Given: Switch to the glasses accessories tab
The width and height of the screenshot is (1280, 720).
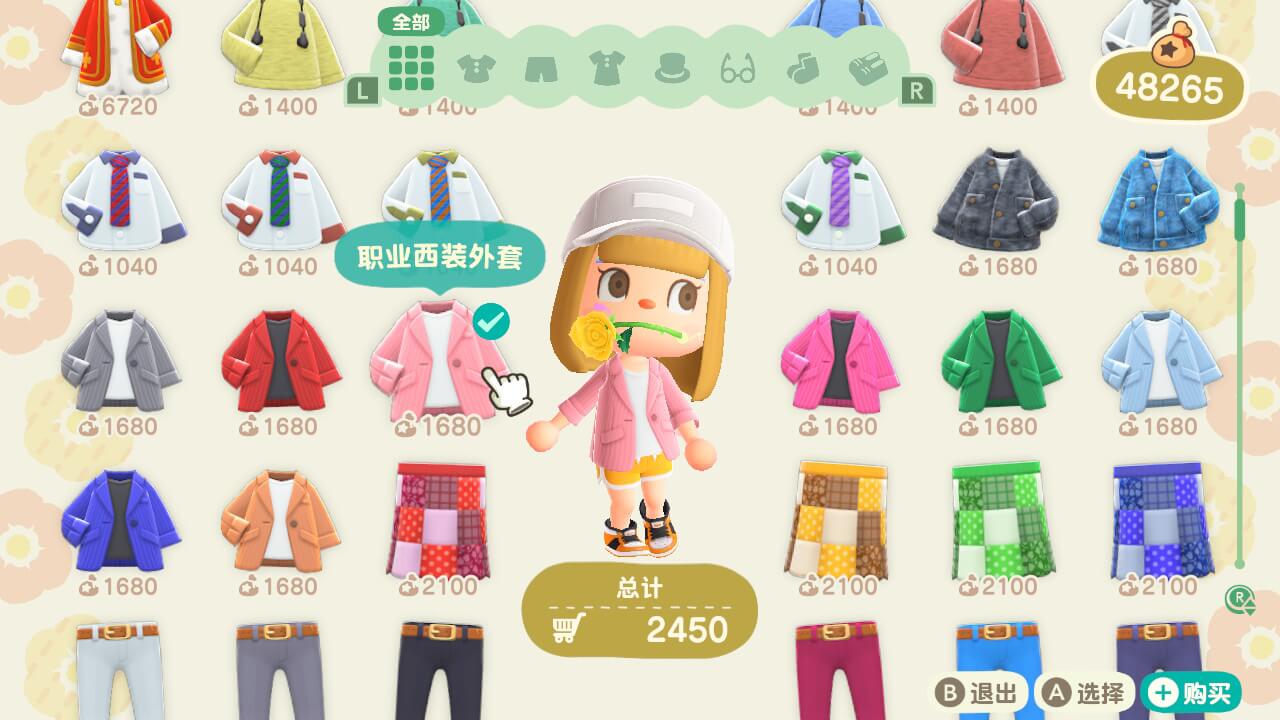Looking at the screenshot, I should pyautogui.click(x=738, y=68).
